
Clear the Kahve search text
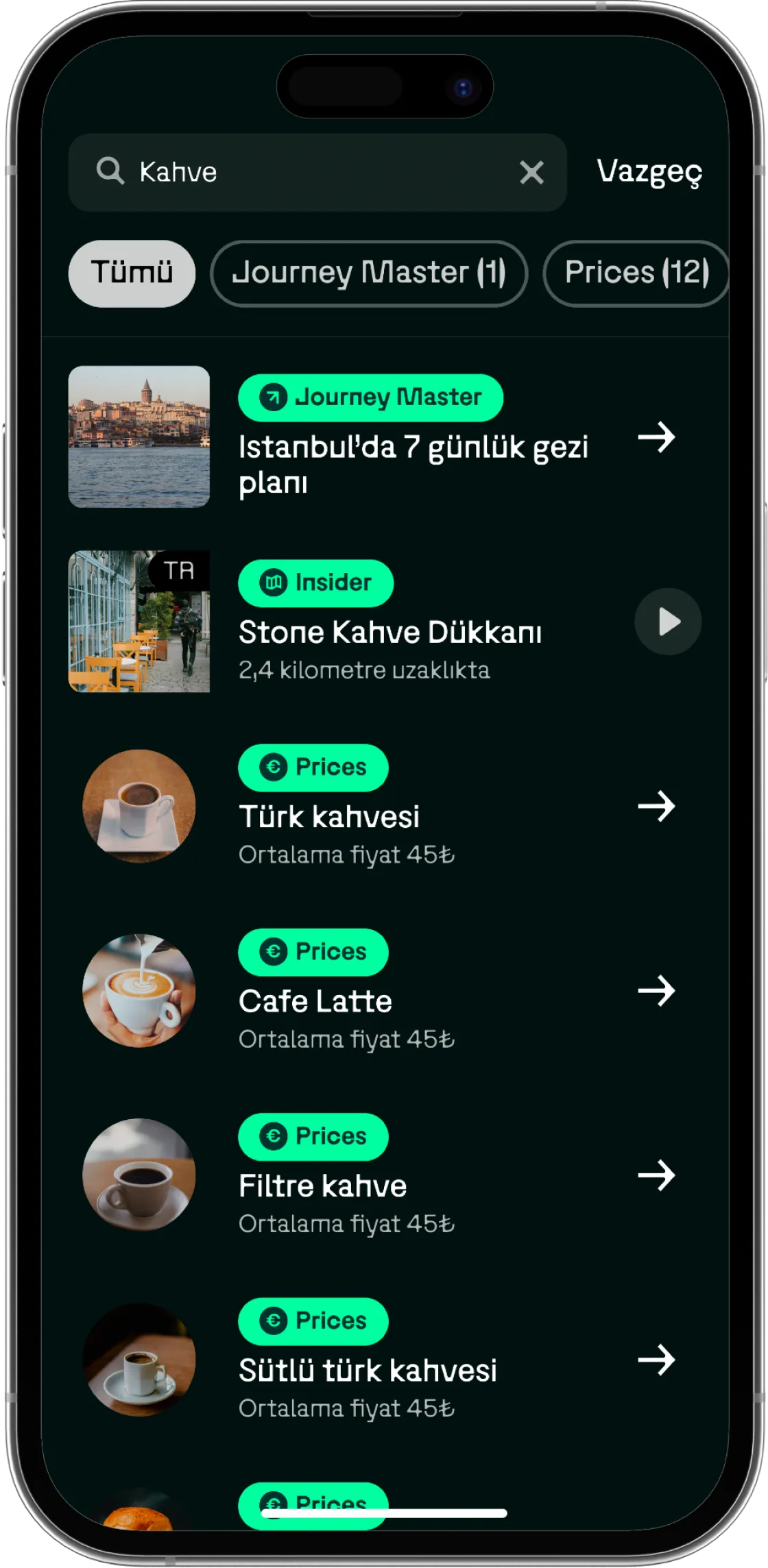click(531, 172)
